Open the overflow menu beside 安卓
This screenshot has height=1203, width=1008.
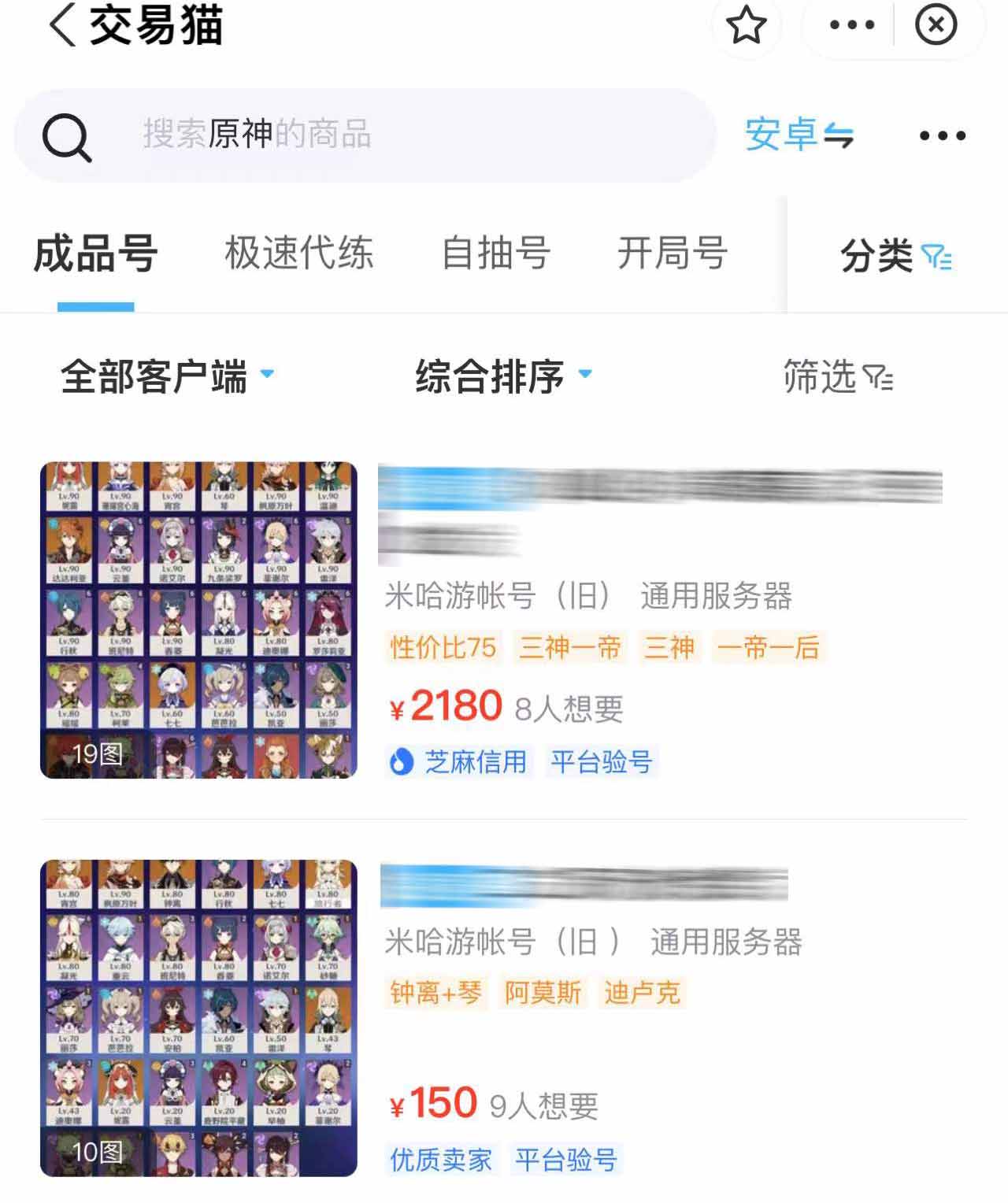tap(943, 135)
